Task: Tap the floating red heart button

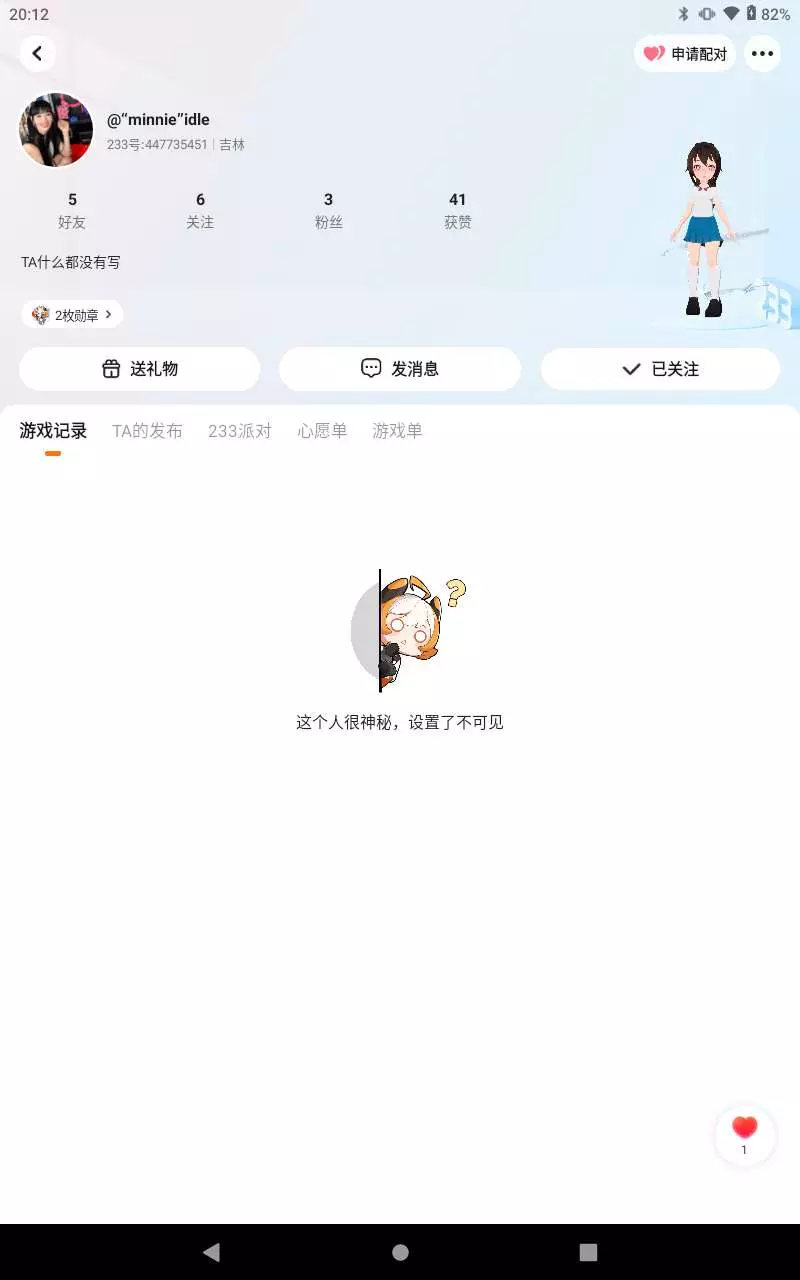Action: point(745,1136)
